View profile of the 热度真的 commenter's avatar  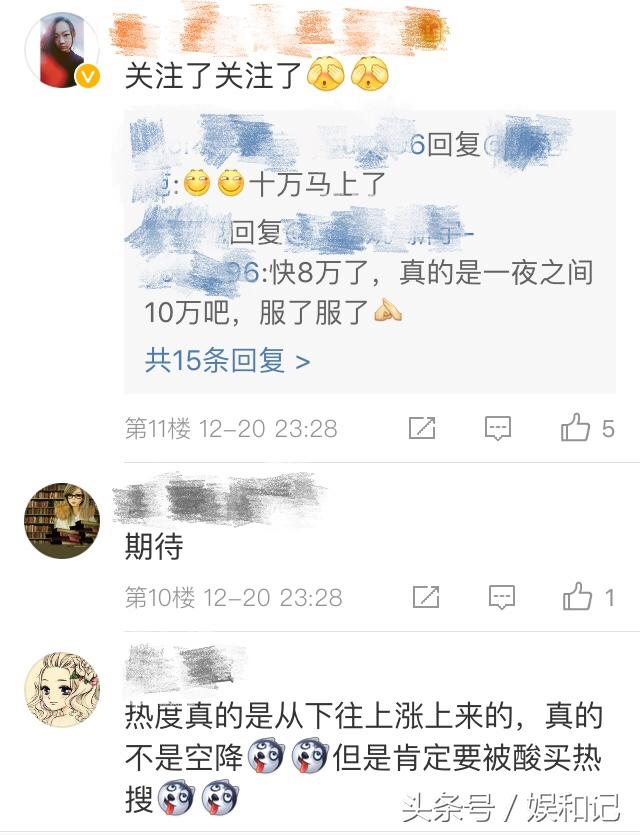(61, 689)
